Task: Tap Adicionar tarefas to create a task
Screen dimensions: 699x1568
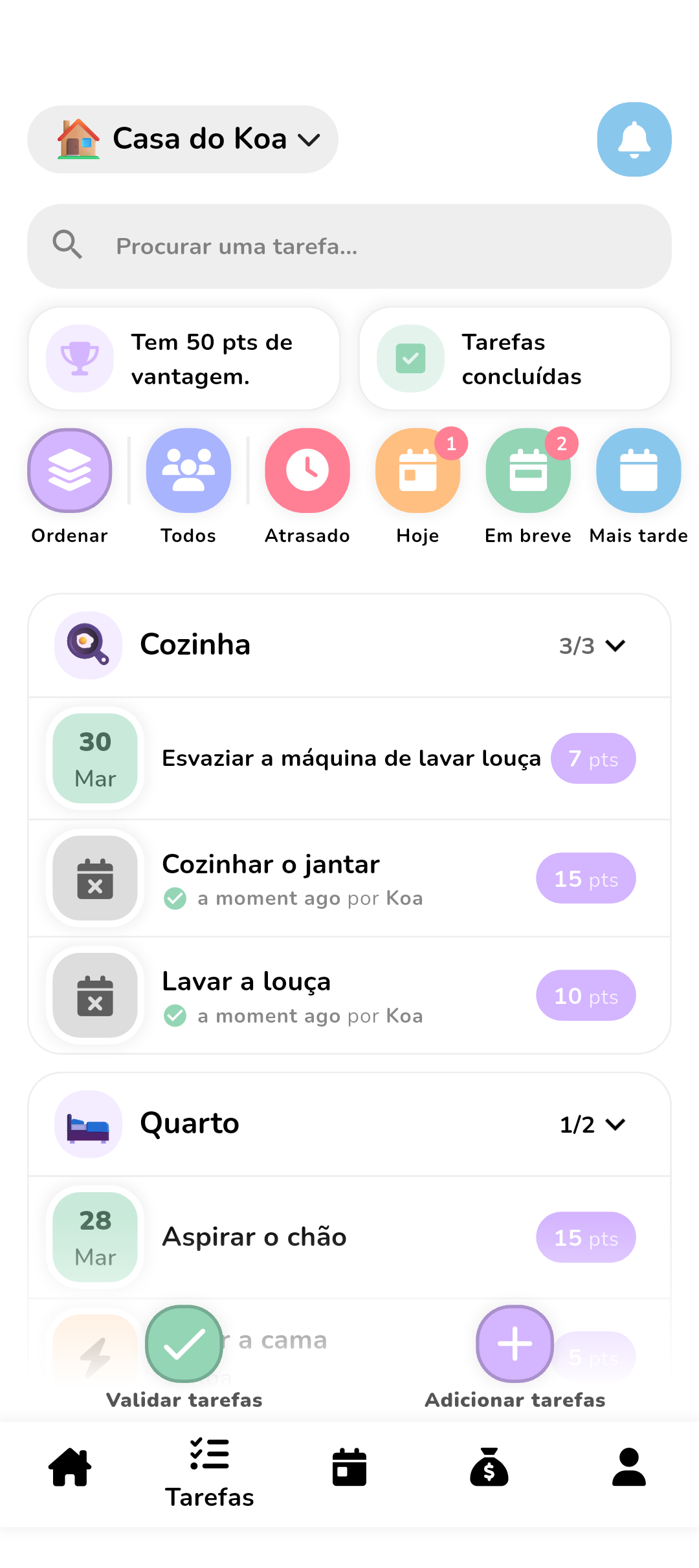Action: 514,1344
